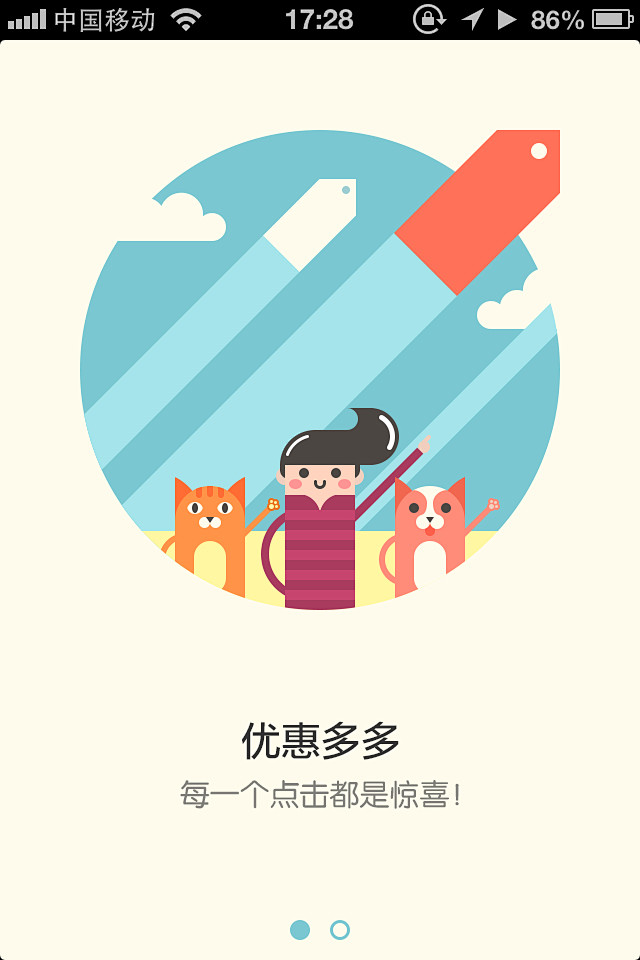Screen dimensions: 640x960
Task: Jump to the second onboarding page dot
Action: tap(340, 930)
